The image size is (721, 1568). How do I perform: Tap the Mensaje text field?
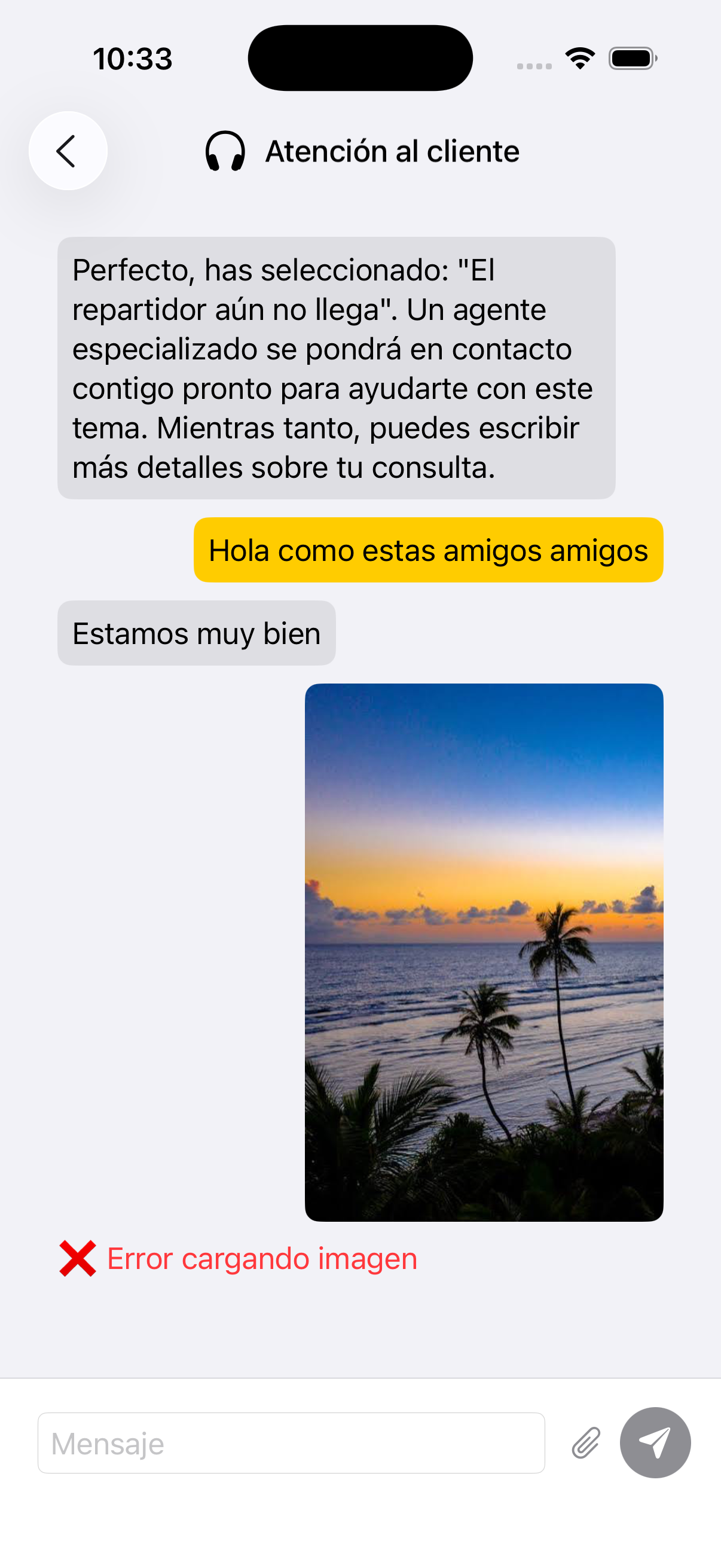click(291, 1442)
